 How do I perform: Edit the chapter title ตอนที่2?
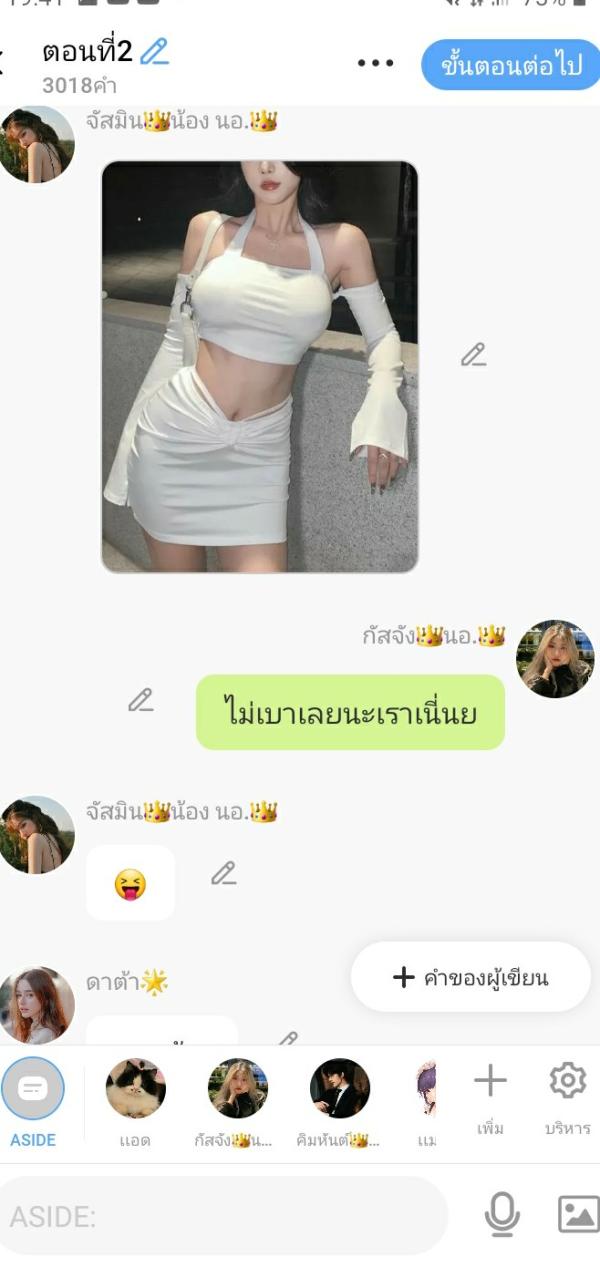tap(154, 51)
